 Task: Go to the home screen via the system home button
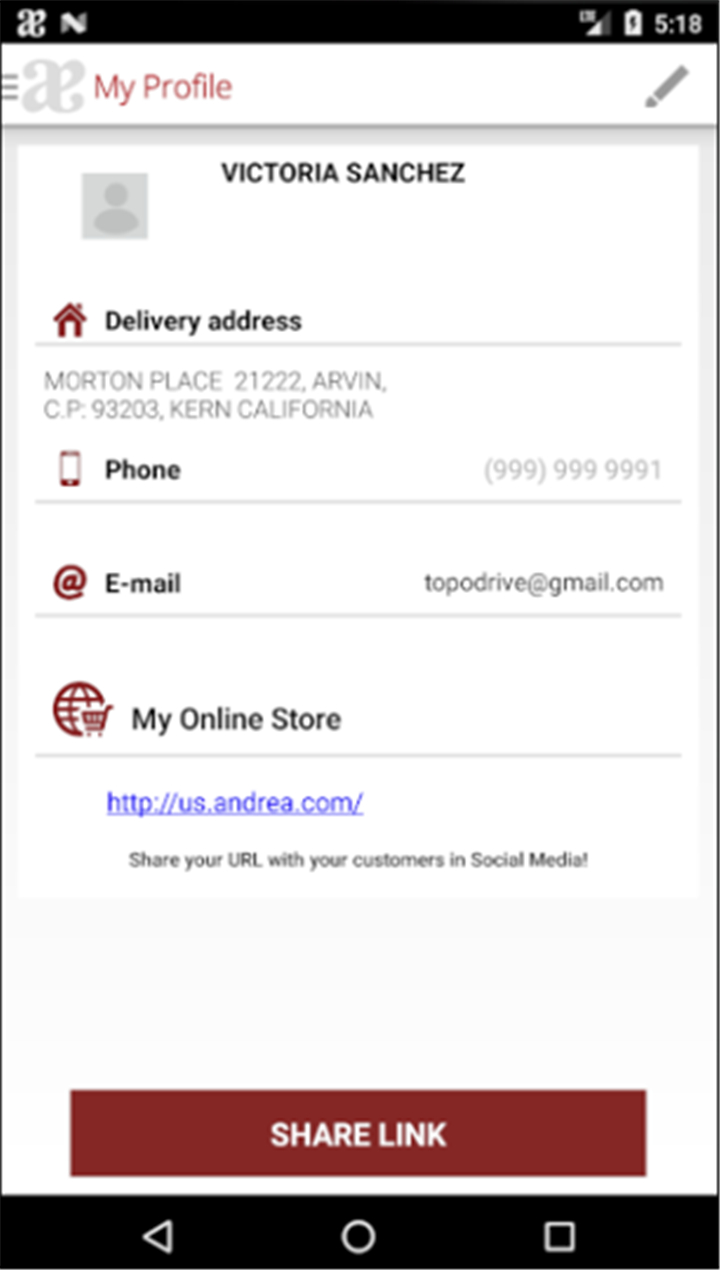pyautogui.click(x=359, y=1236)
